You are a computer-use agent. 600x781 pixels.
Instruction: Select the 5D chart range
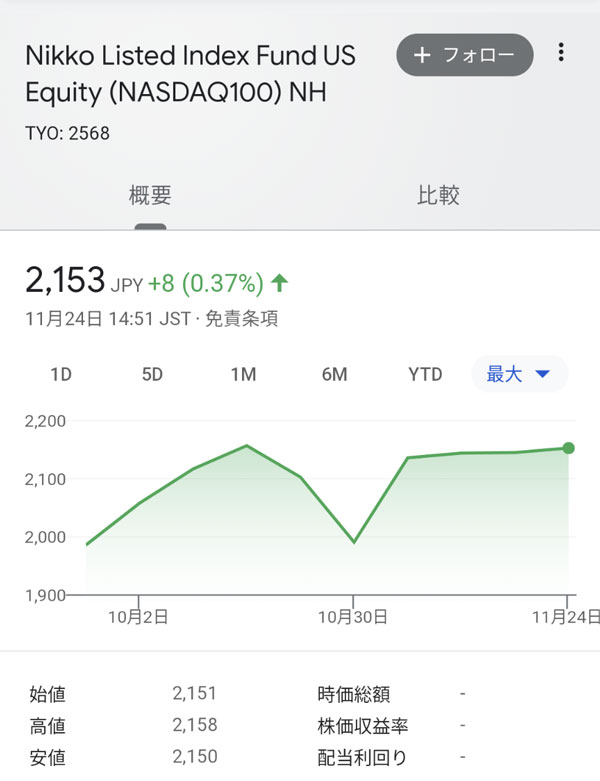tap(152, 375)
